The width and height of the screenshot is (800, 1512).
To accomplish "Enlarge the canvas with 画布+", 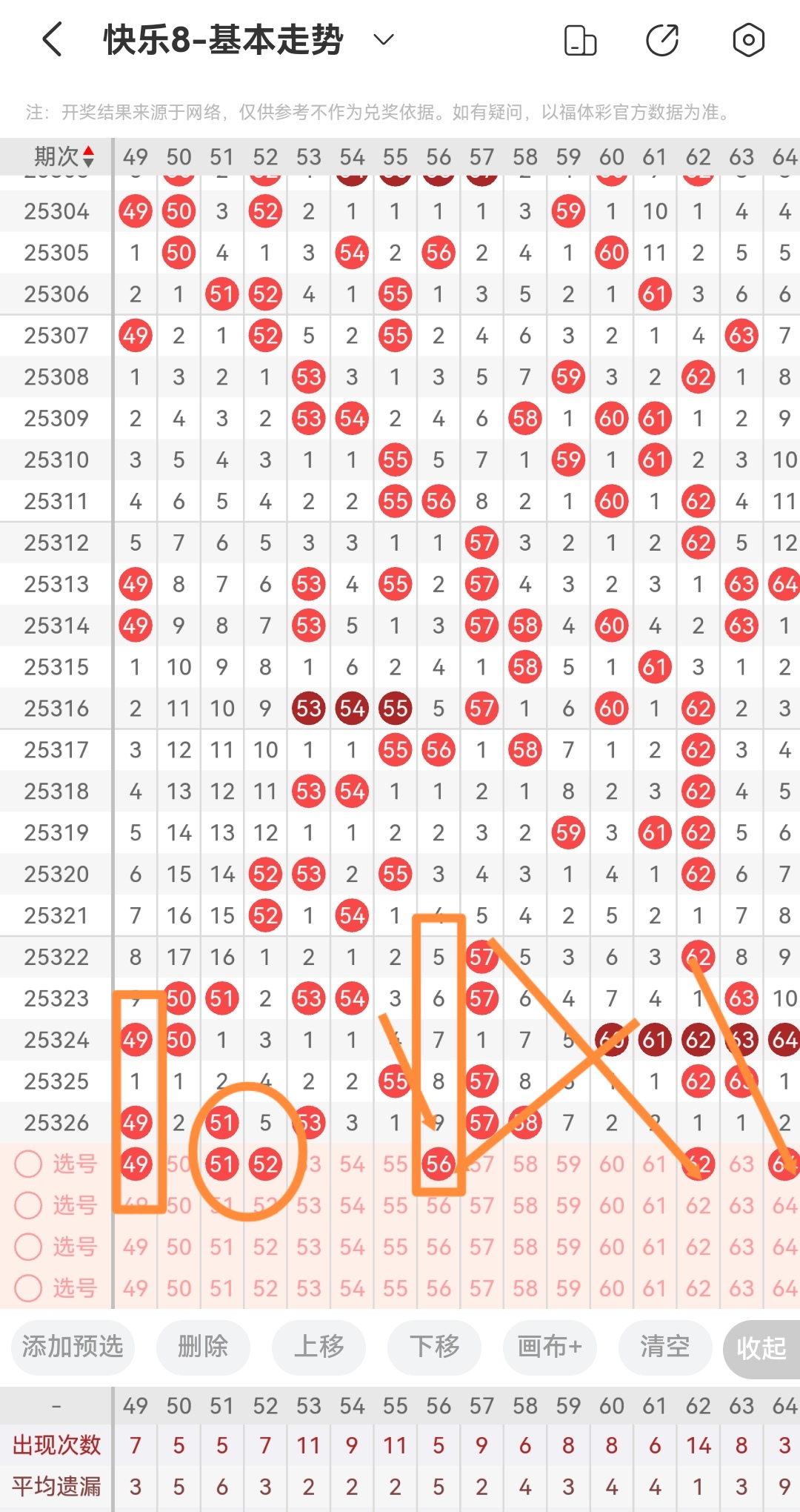I will (550, 1347).
